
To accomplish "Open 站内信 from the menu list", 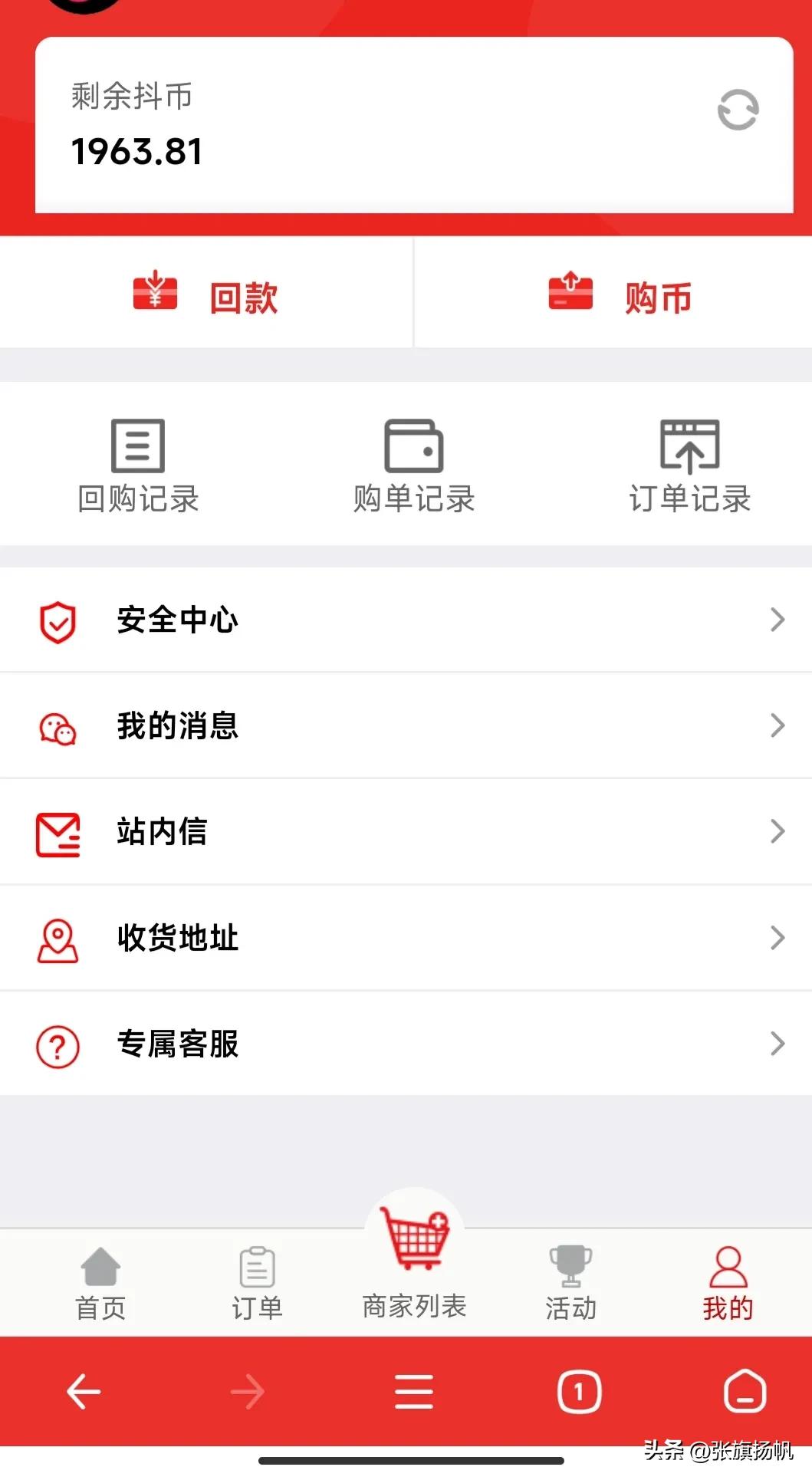I will [163, 832].
